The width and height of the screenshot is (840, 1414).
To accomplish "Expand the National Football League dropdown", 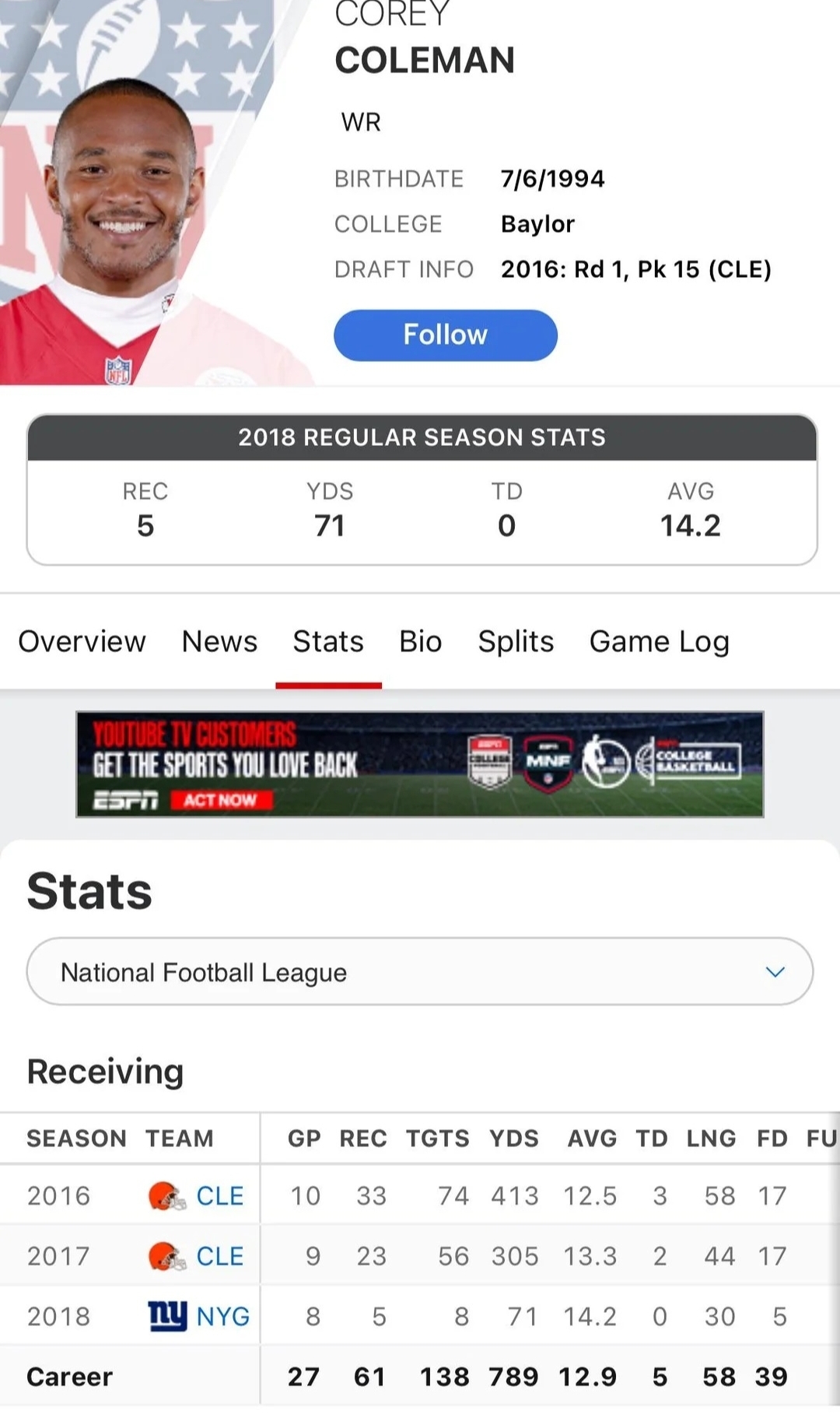I will click(x=420, y=972).
